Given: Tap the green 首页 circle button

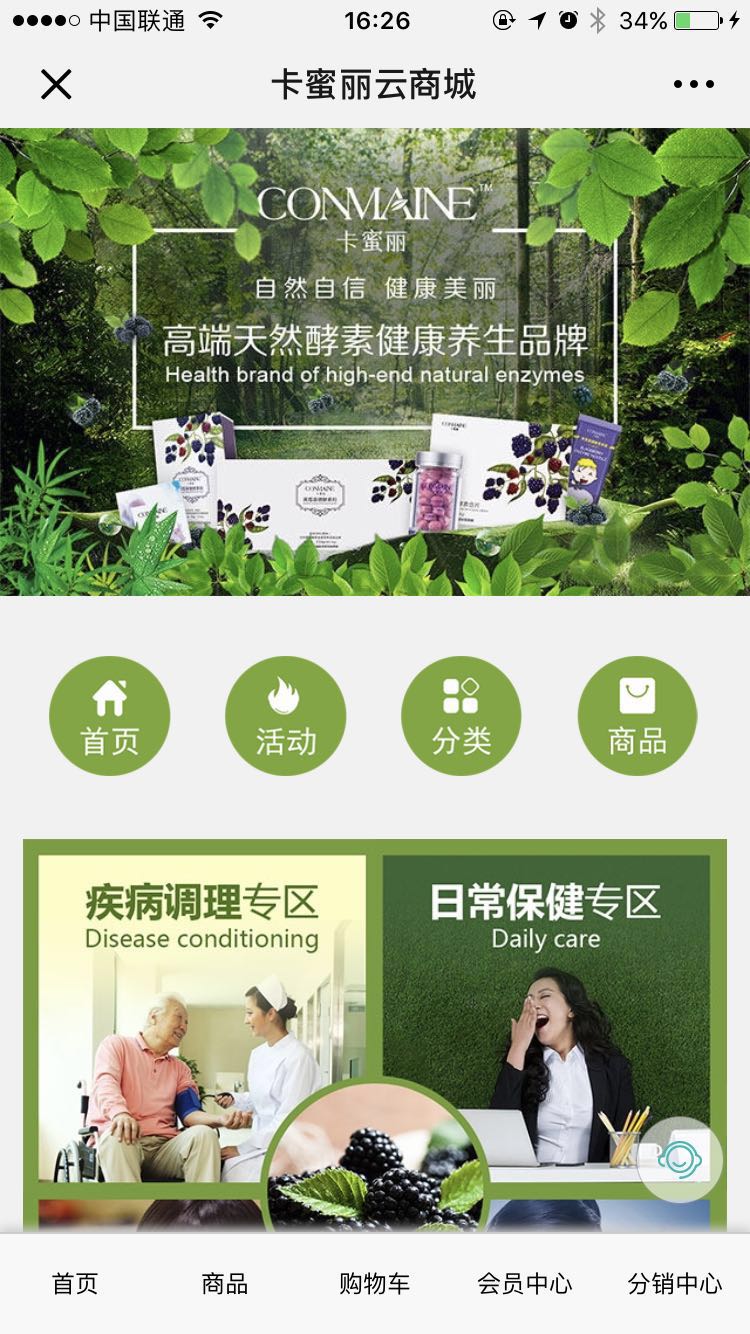Looking at the screenshot, I should [x=109, y=716].
